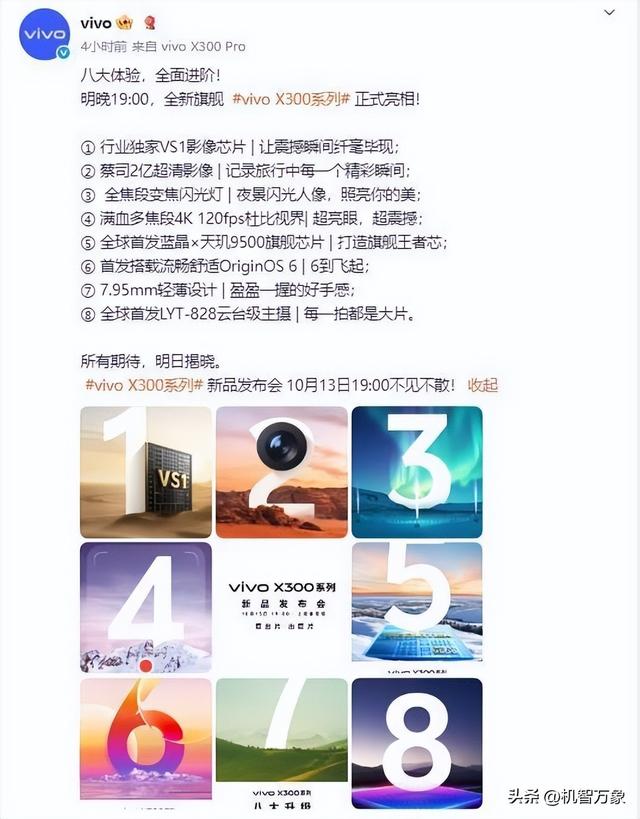Collapse the post with 收起

(x=482, y=385)
